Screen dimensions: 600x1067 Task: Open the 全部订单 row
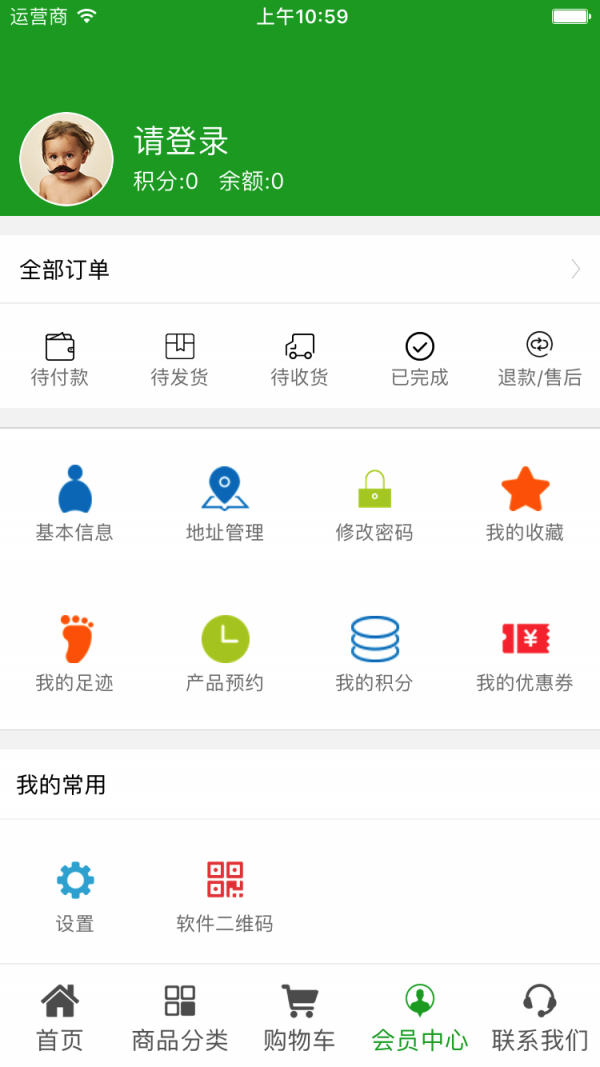click(300, 269)
